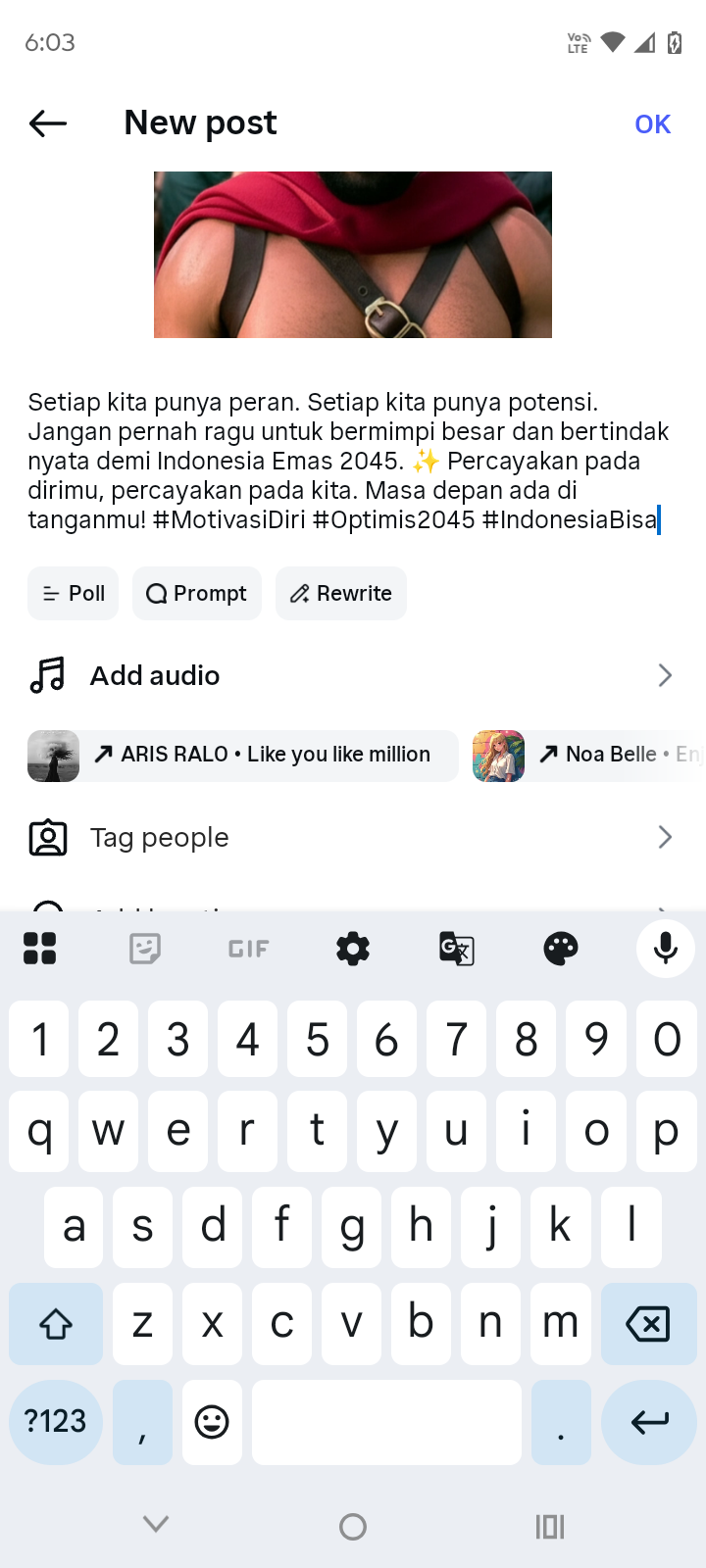Choose the Noa Belle audio suggestion

(588, 756)
